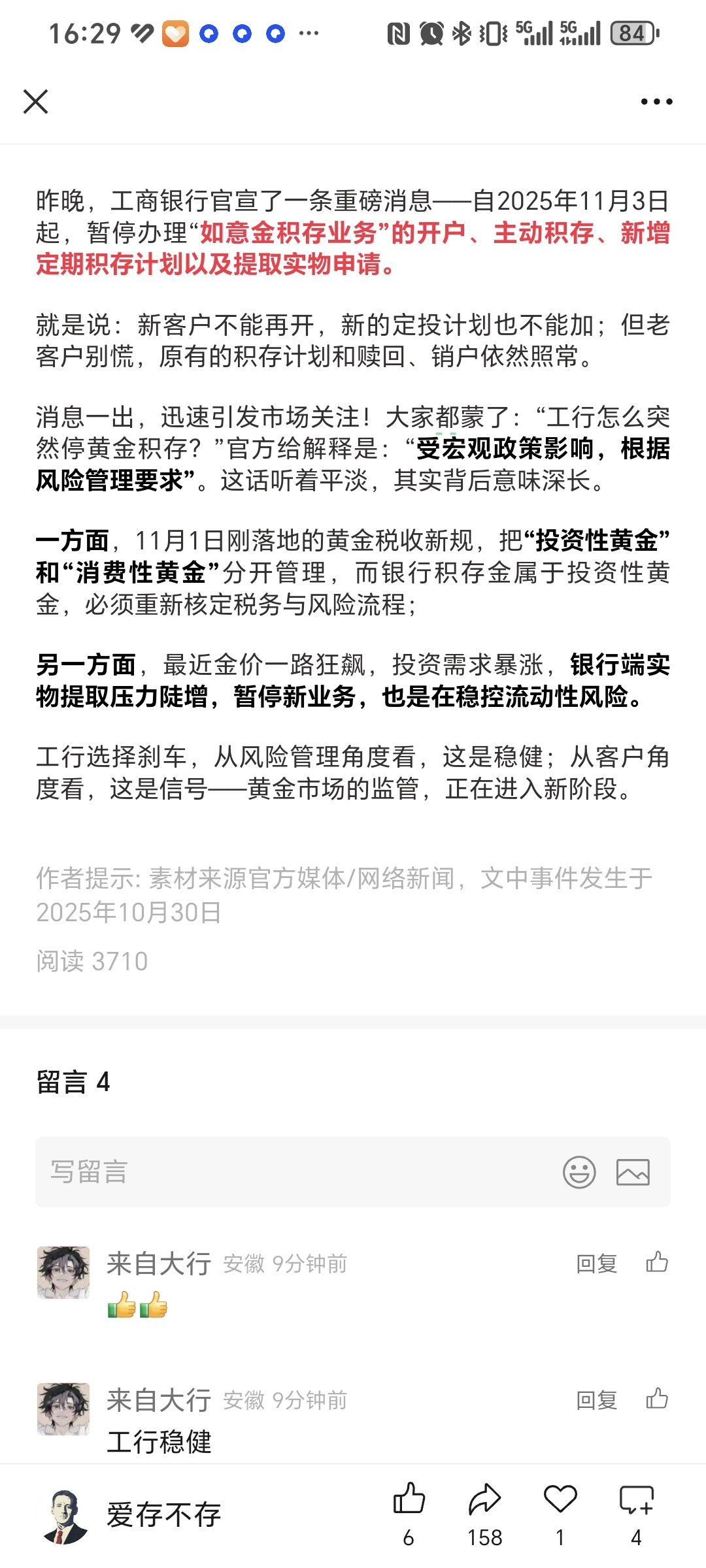
Task: Give the article a thumbs up
Action: point(409,1499)
